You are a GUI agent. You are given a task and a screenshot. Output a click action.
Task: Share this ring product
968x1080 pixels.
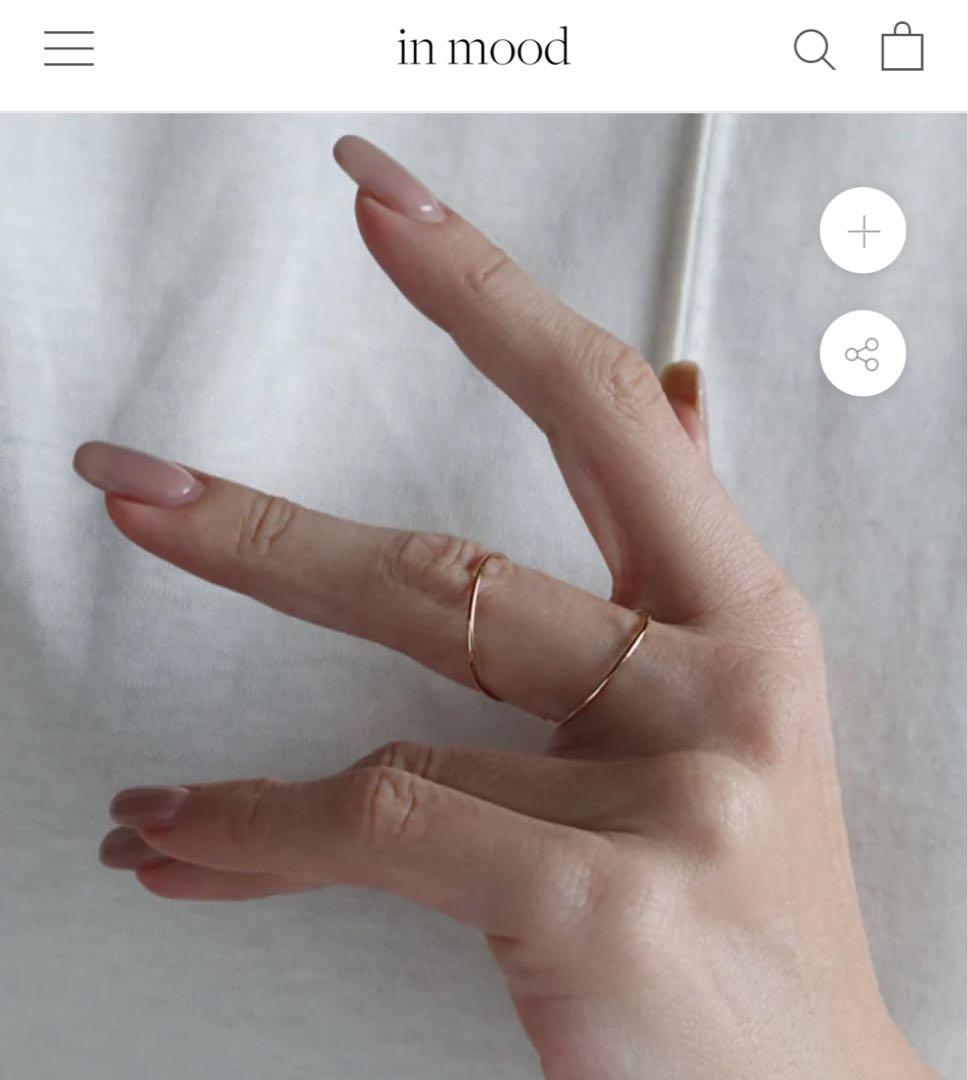pos(863,354)
